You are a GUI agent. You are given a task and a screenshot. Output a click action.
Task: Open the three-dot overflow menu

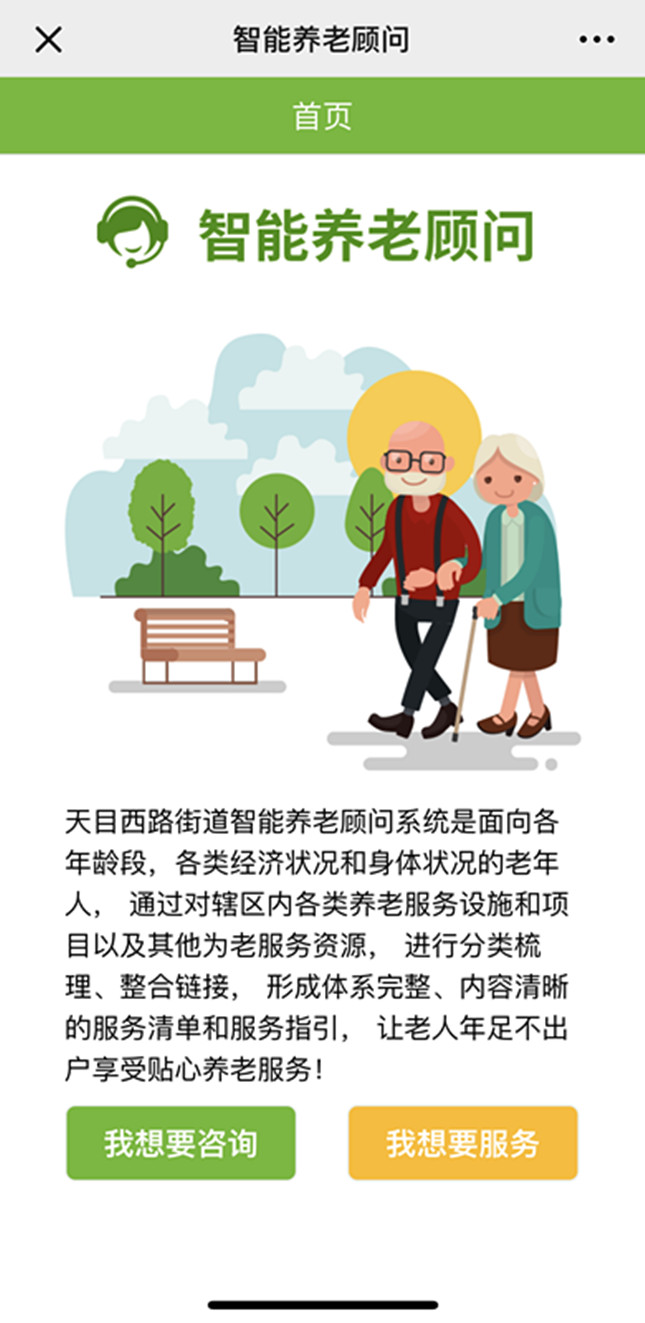tap(597, 40)
